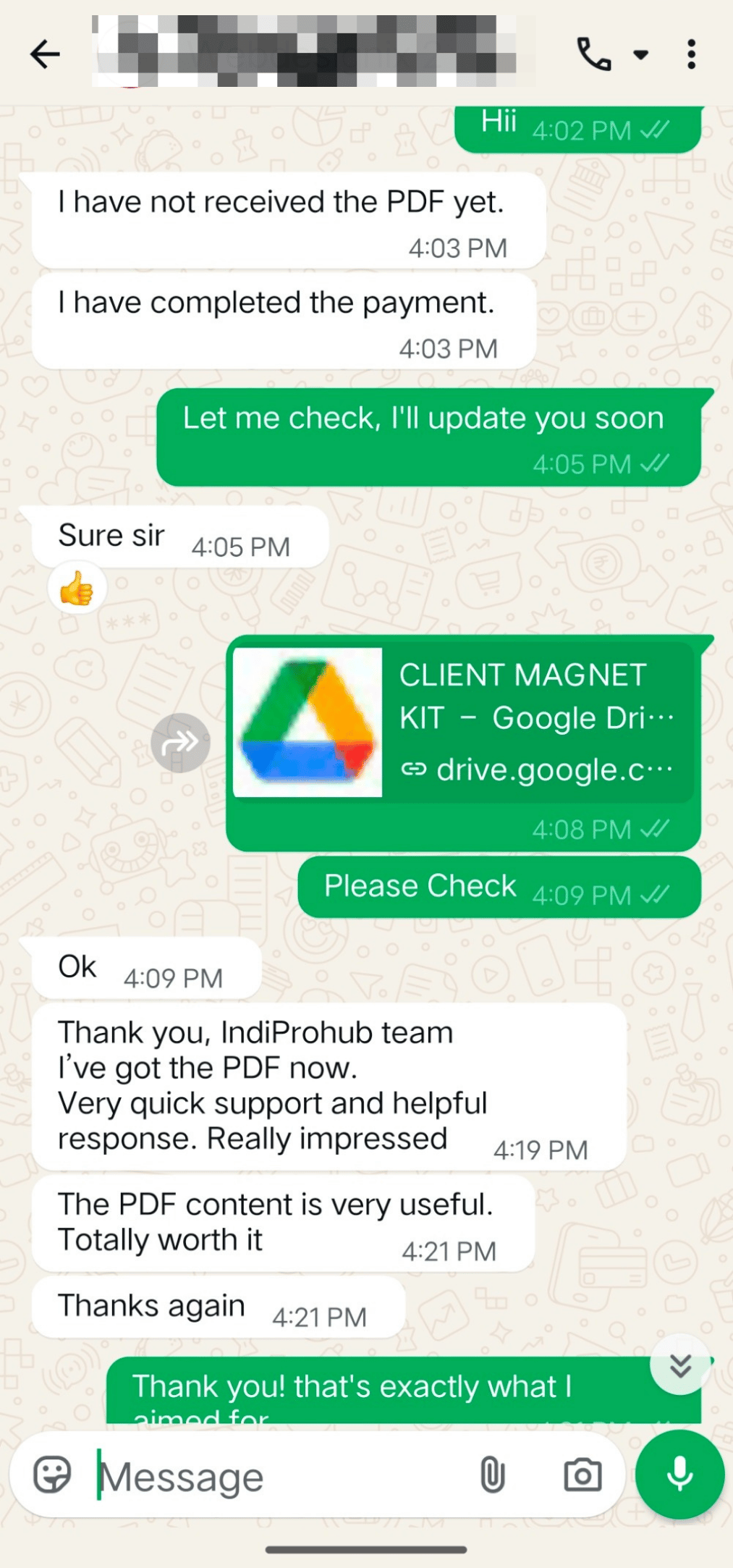Image resolution: width=733 pixels, height=1568 pixels.
Task: Open the contact info header
Action: click(311, 52)
